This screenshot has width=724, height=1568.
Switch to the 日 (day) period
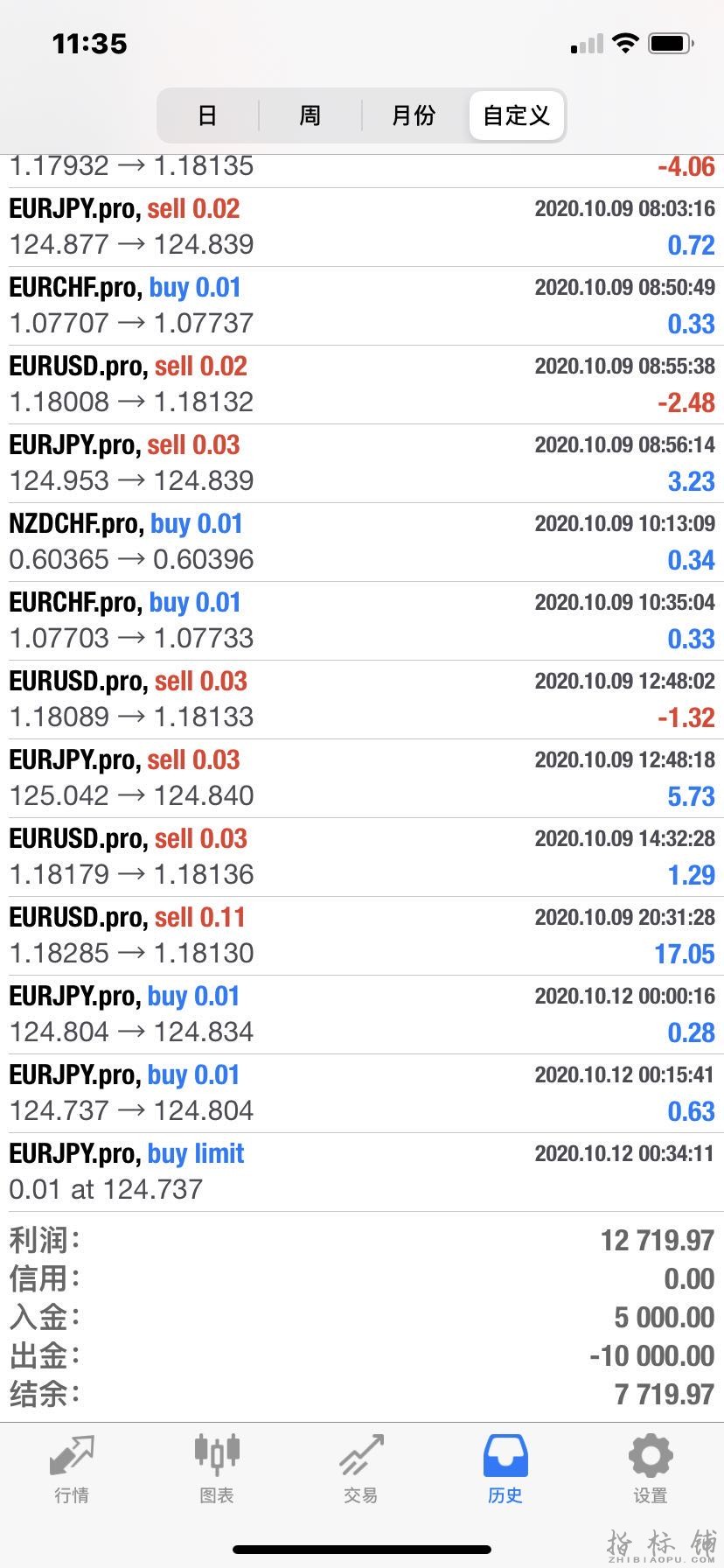click(x=207, y=115)
